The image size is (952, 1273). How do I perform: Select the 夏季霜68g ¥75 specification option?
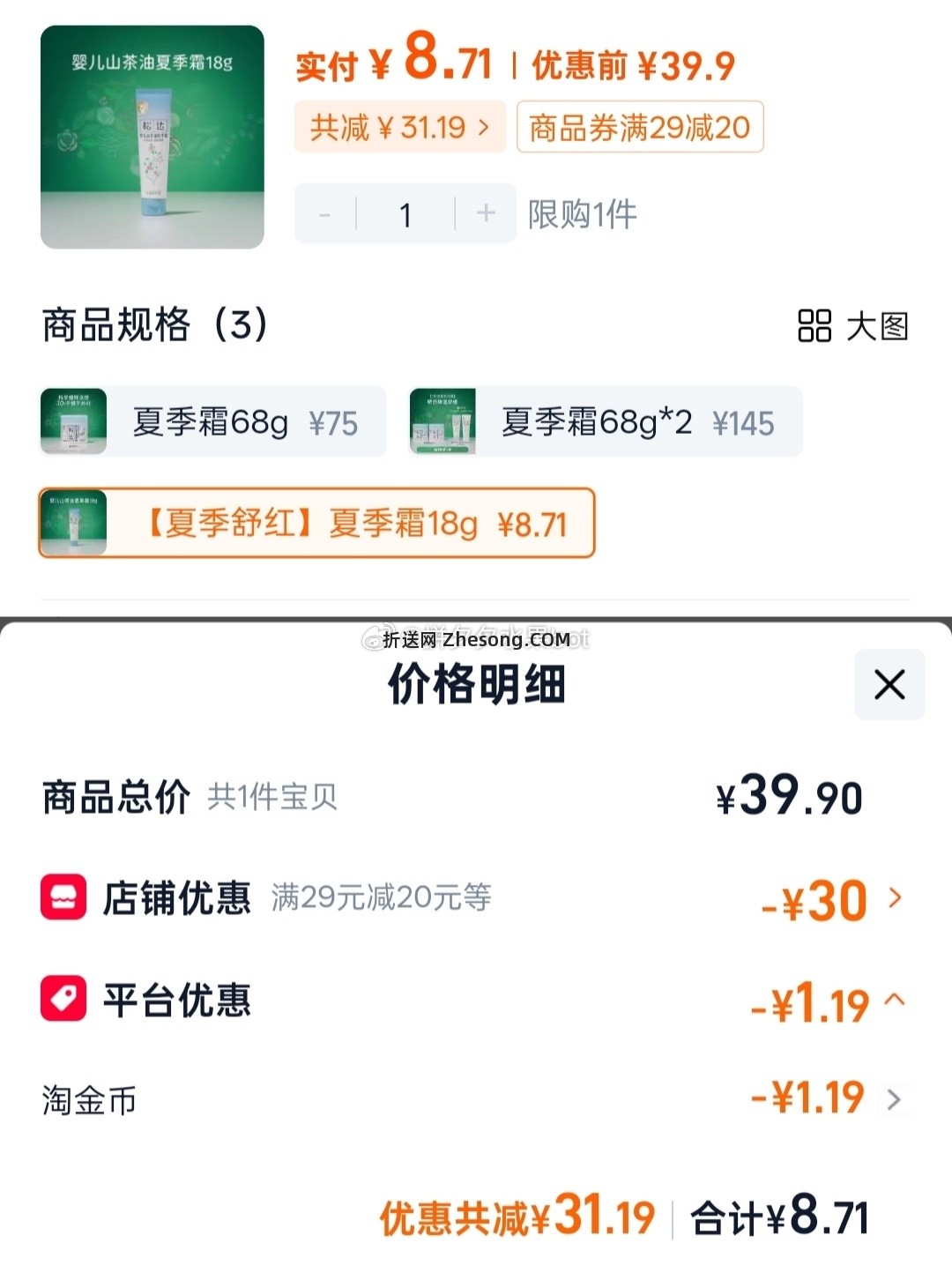point(212,422)
